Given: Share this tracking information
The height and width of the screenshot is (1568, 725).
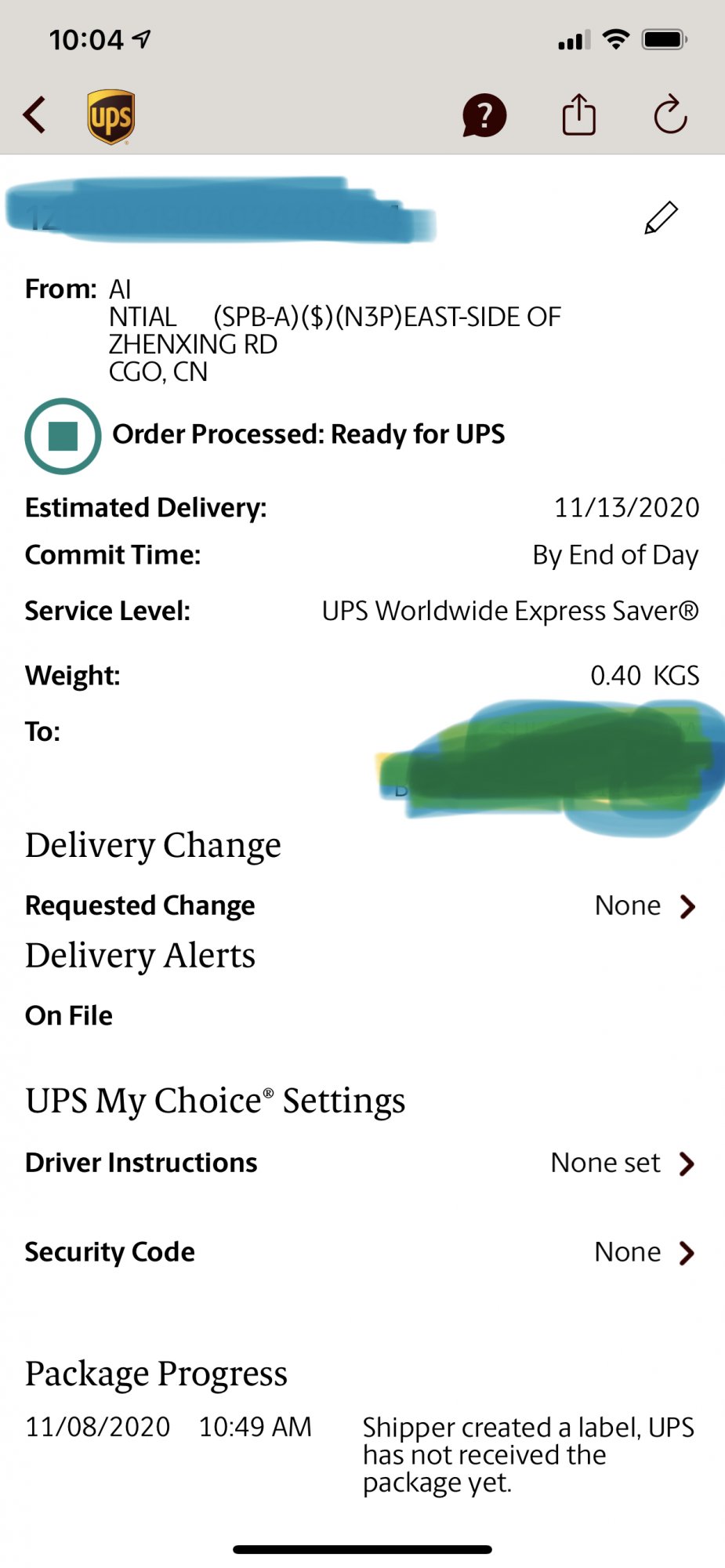Looking at the screenshot, I should (x=578, y=115).
